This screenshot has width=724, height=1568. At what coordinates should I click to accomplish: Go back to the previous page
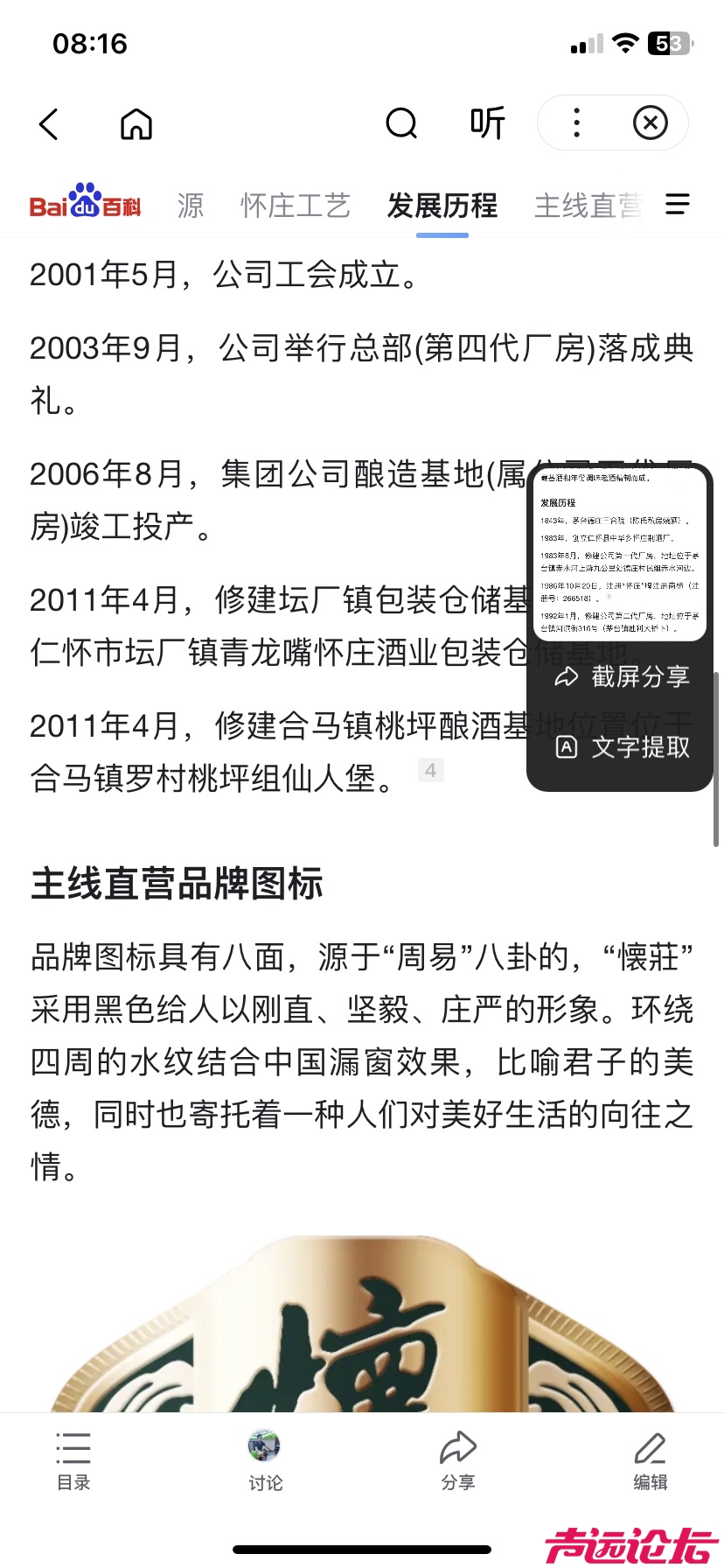point(50,124)
